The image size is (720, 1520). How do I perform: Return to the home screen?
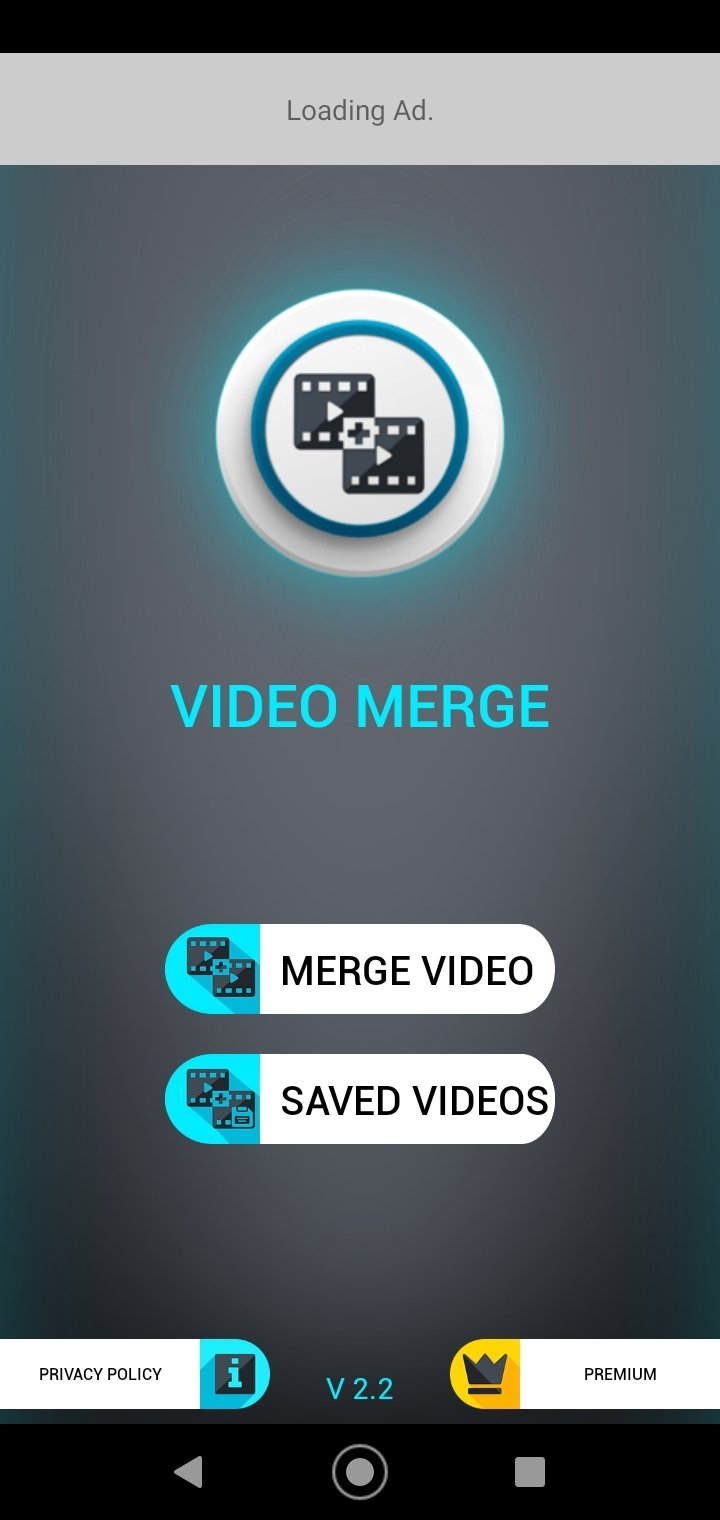click(x=360, y=1472)
